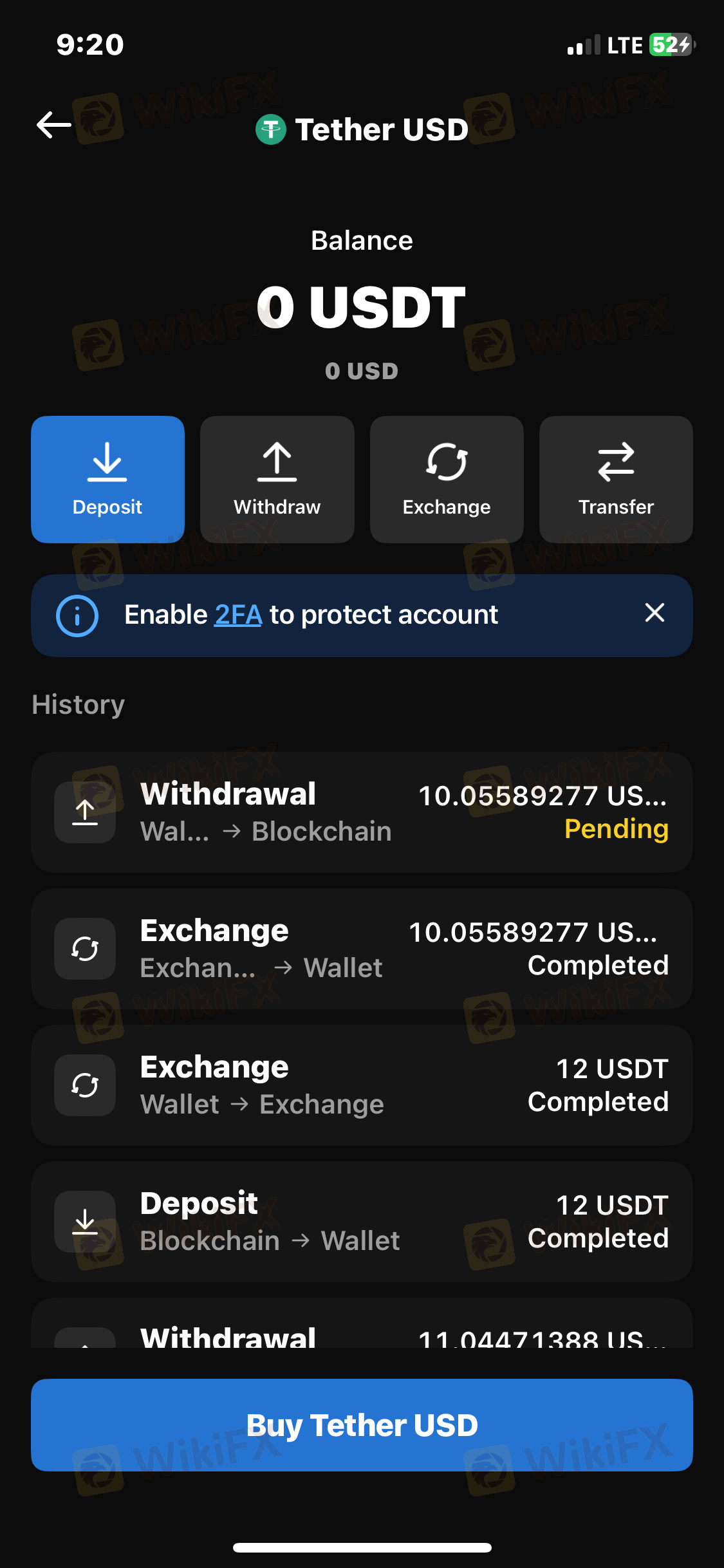Dismiss the Enable 2FA banner
Viewport: 724px width, 1568px height.
point(654,613)
